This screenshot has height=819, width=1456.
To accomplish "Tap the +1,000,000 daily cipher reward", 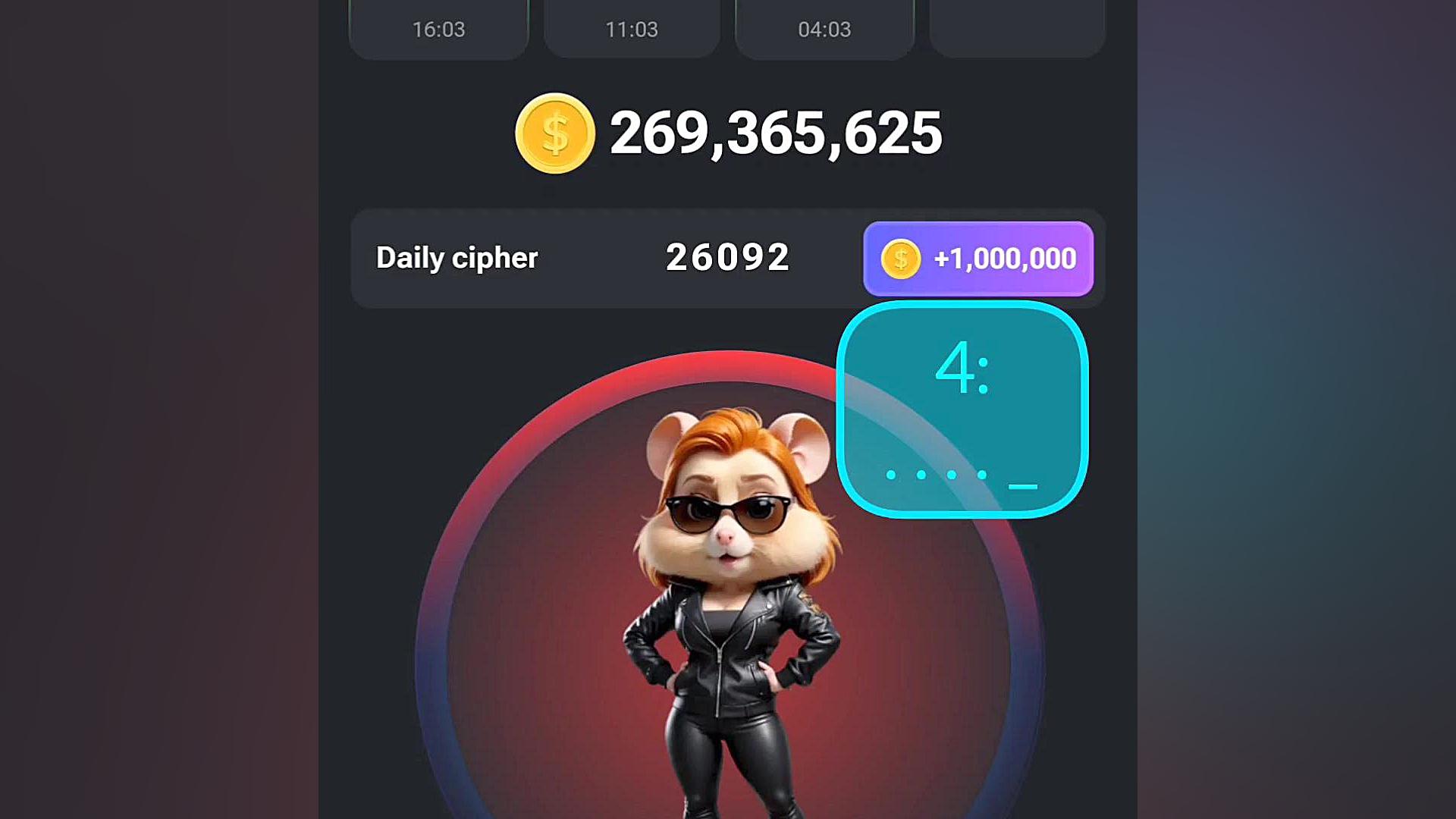I will point(977,259).
